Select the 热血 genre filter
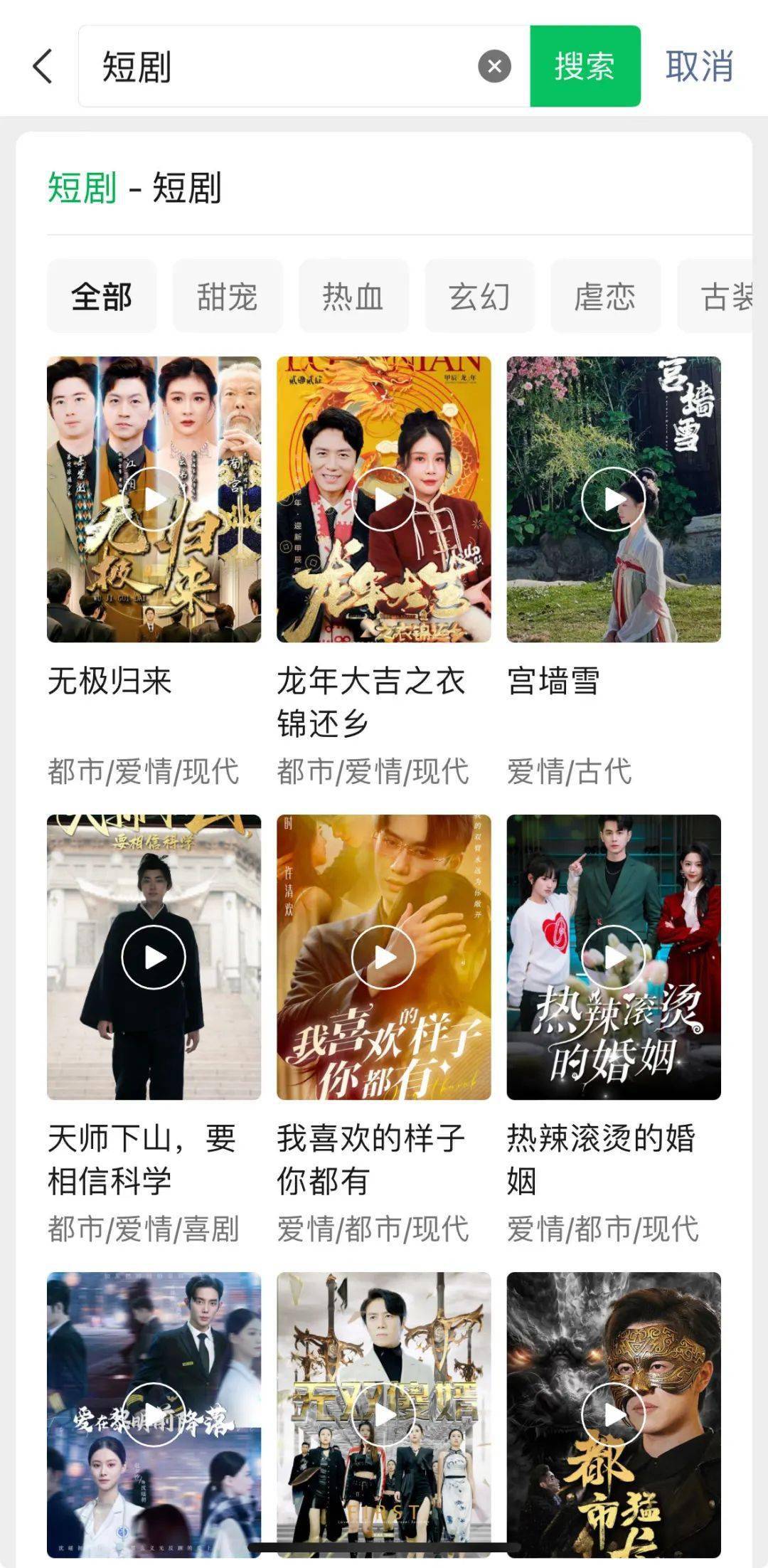 point(353,296)
